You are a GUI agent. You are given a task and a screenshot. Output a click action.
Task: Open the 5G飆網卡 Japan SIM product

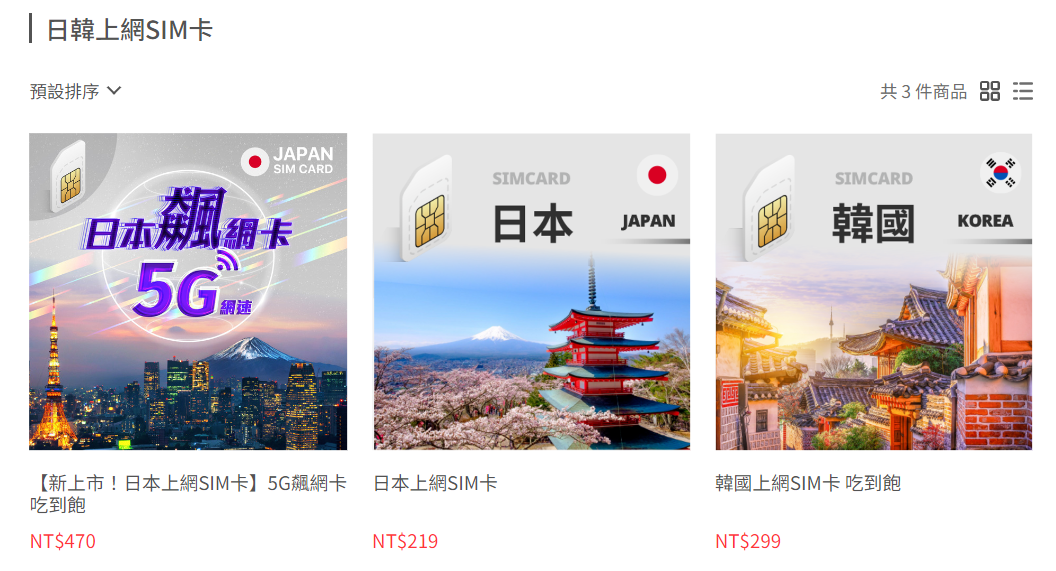188,292
